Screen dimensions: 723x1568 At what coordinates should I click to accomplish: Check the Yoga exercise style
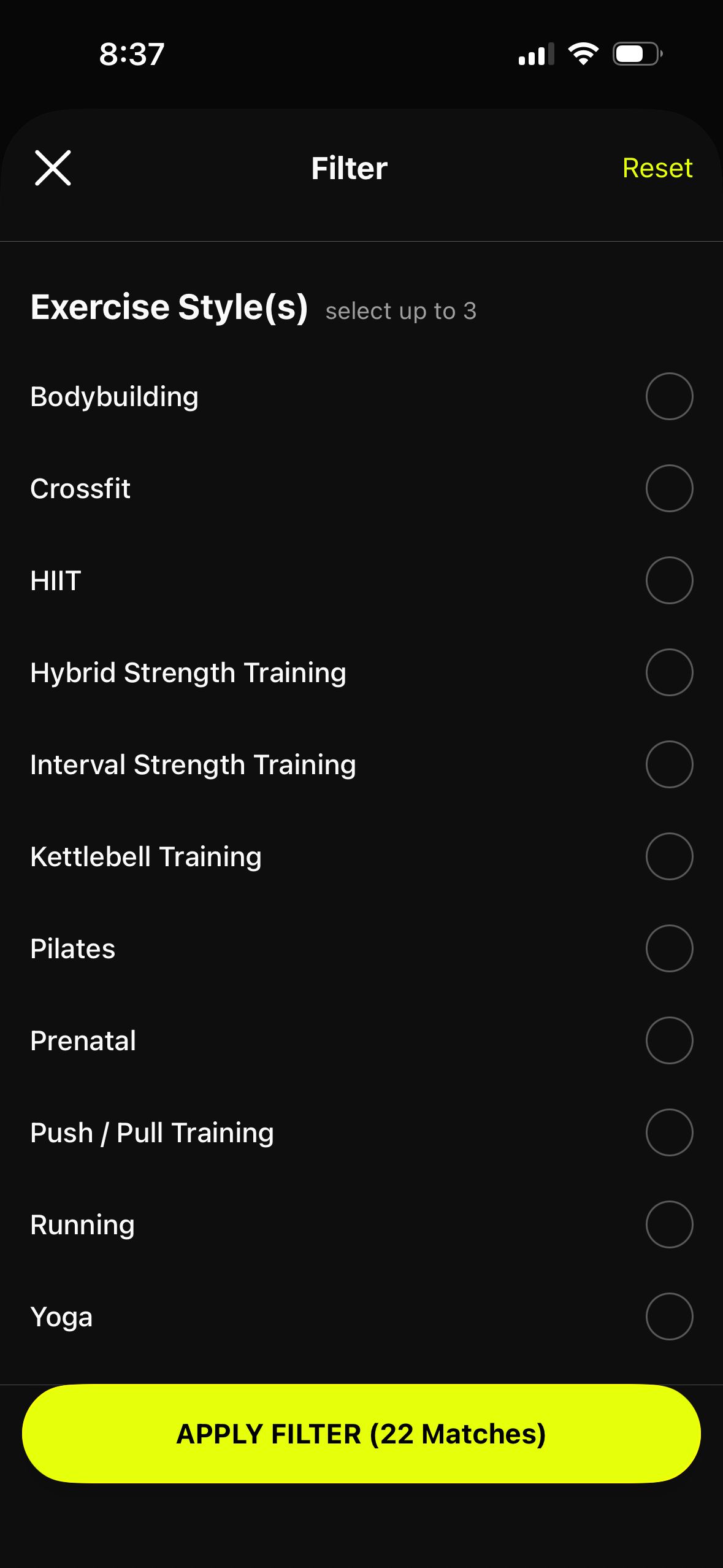pos(669,1316)
